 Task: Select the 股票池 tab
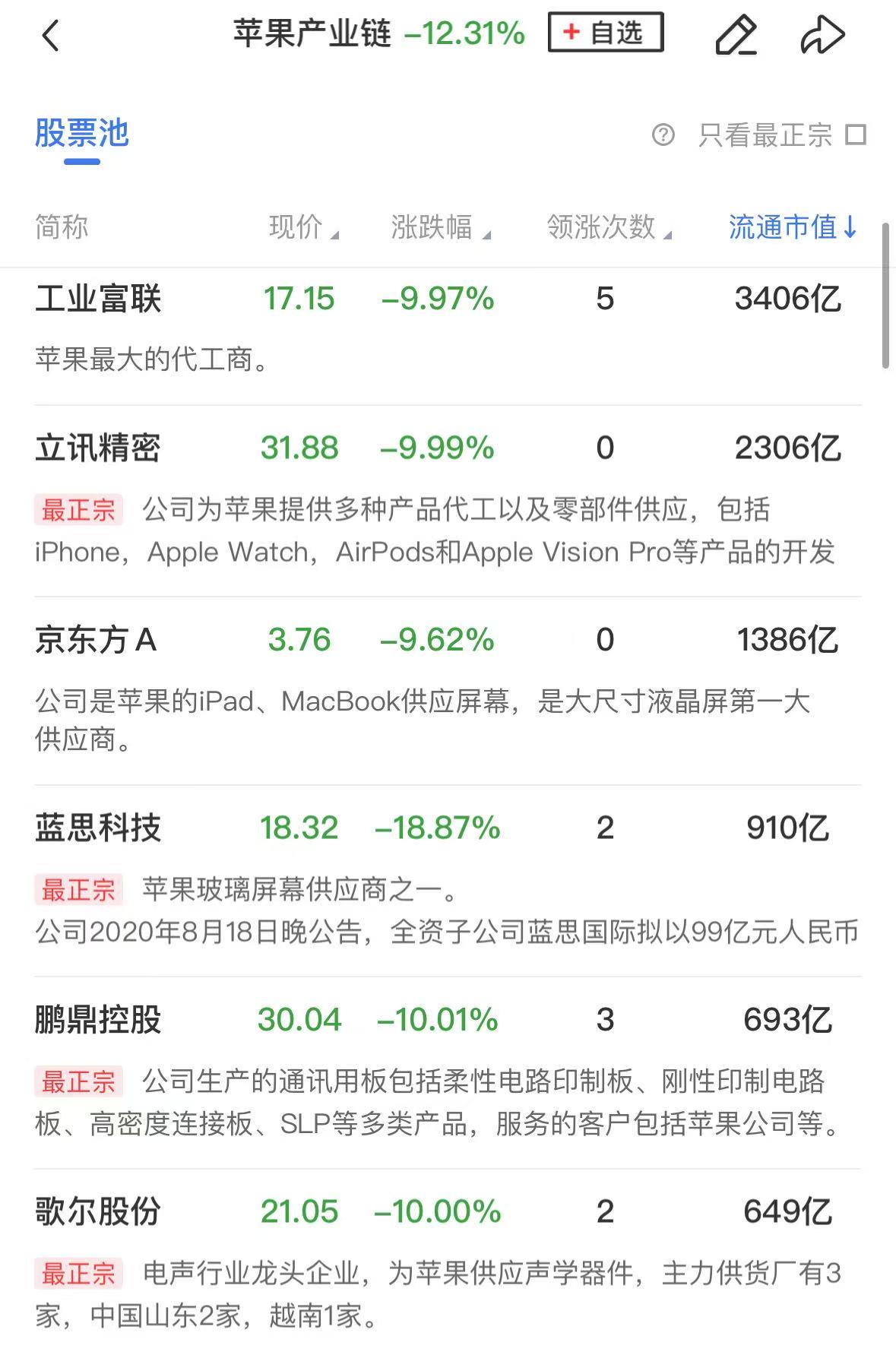click(82, 135)
